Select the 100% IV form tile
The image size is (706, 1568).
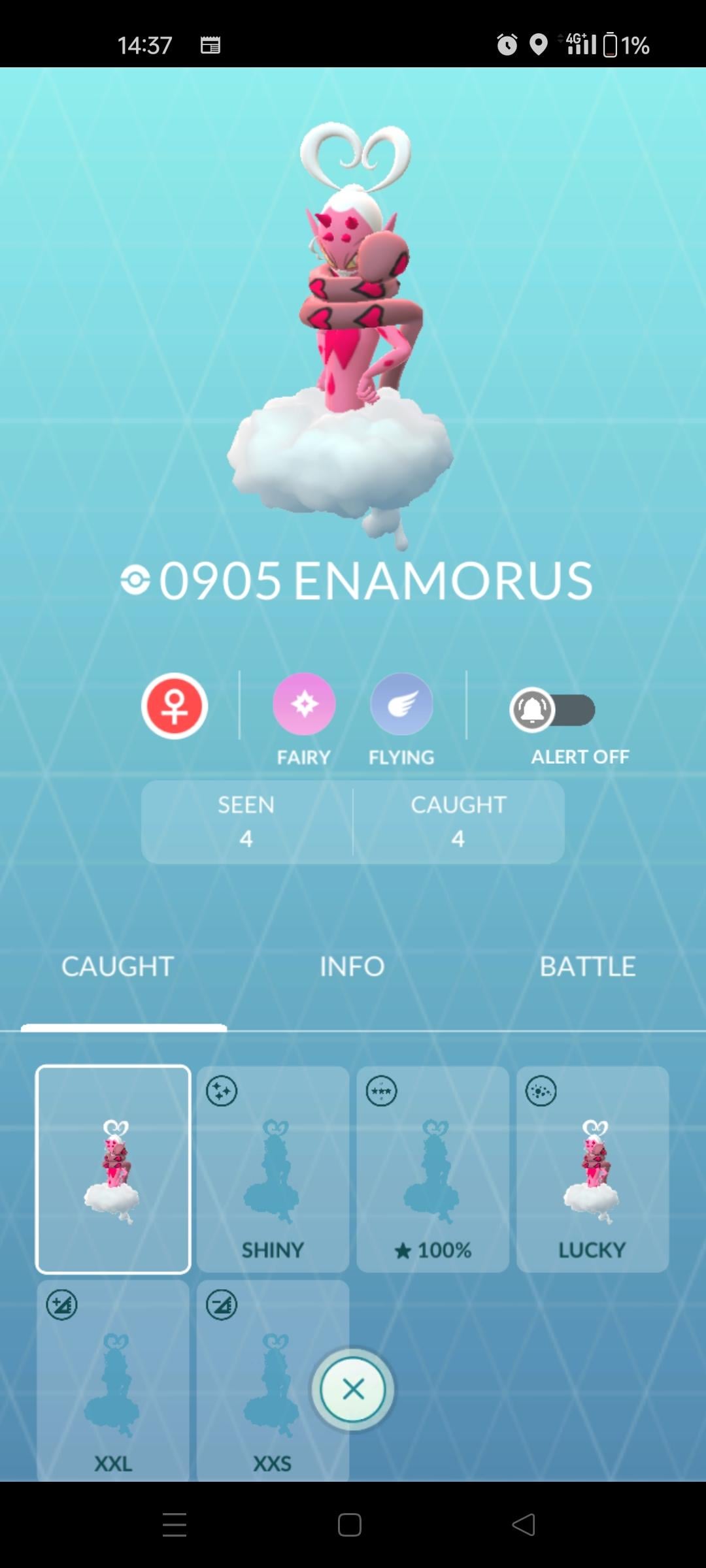(x=433, y=1169)
